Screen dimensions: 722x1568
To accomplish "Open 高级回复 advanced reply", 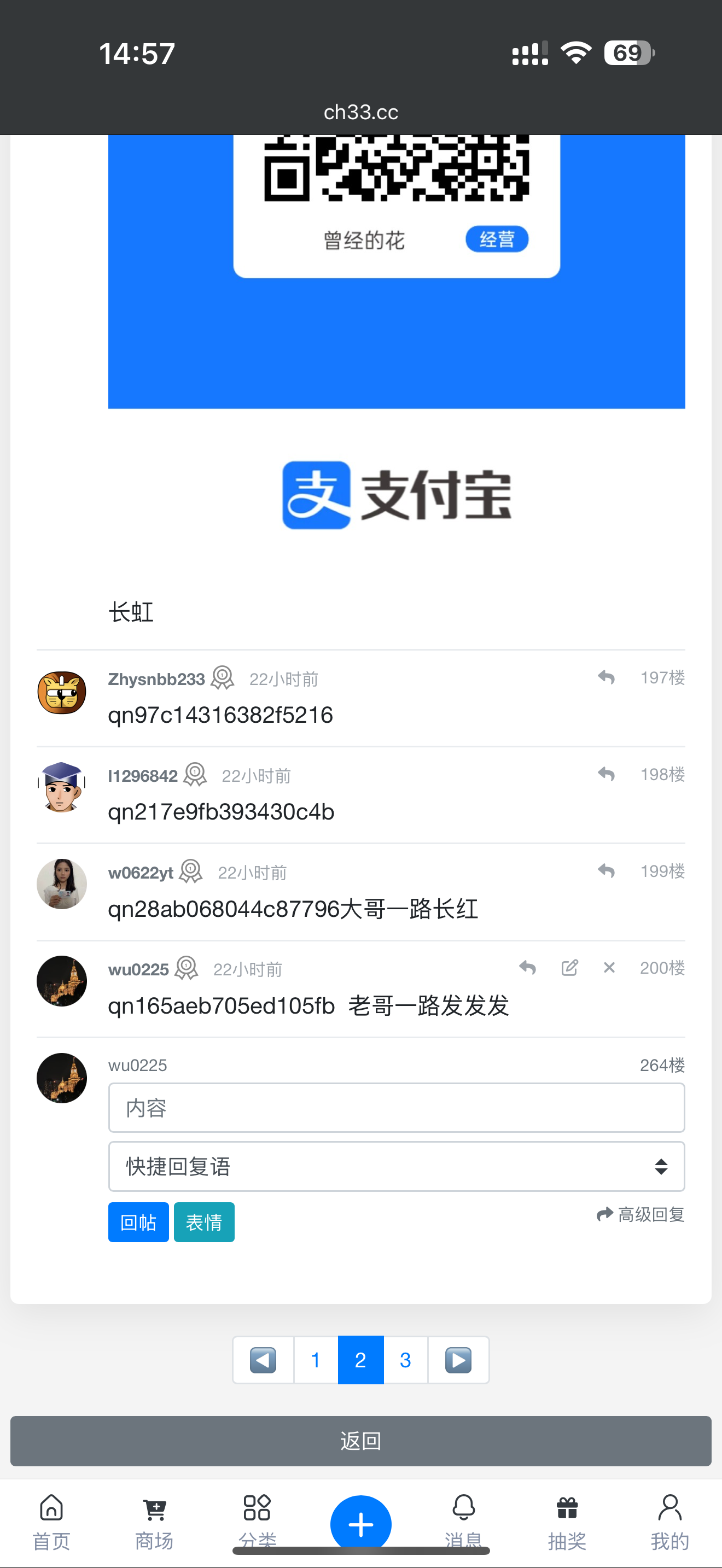I will (641, 1215).
